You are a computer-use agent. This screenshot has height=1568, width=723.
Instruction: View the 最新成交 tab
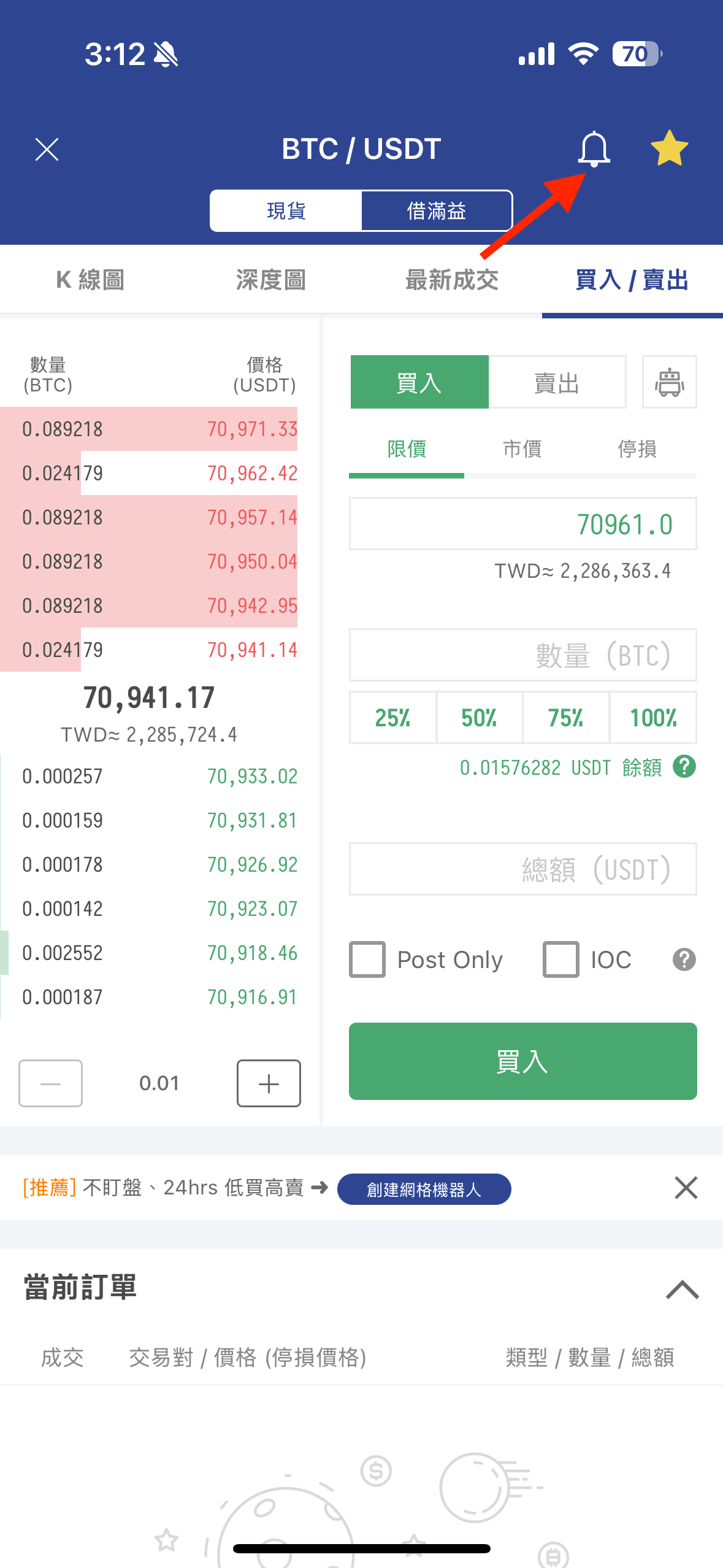(x=452, y=280)
